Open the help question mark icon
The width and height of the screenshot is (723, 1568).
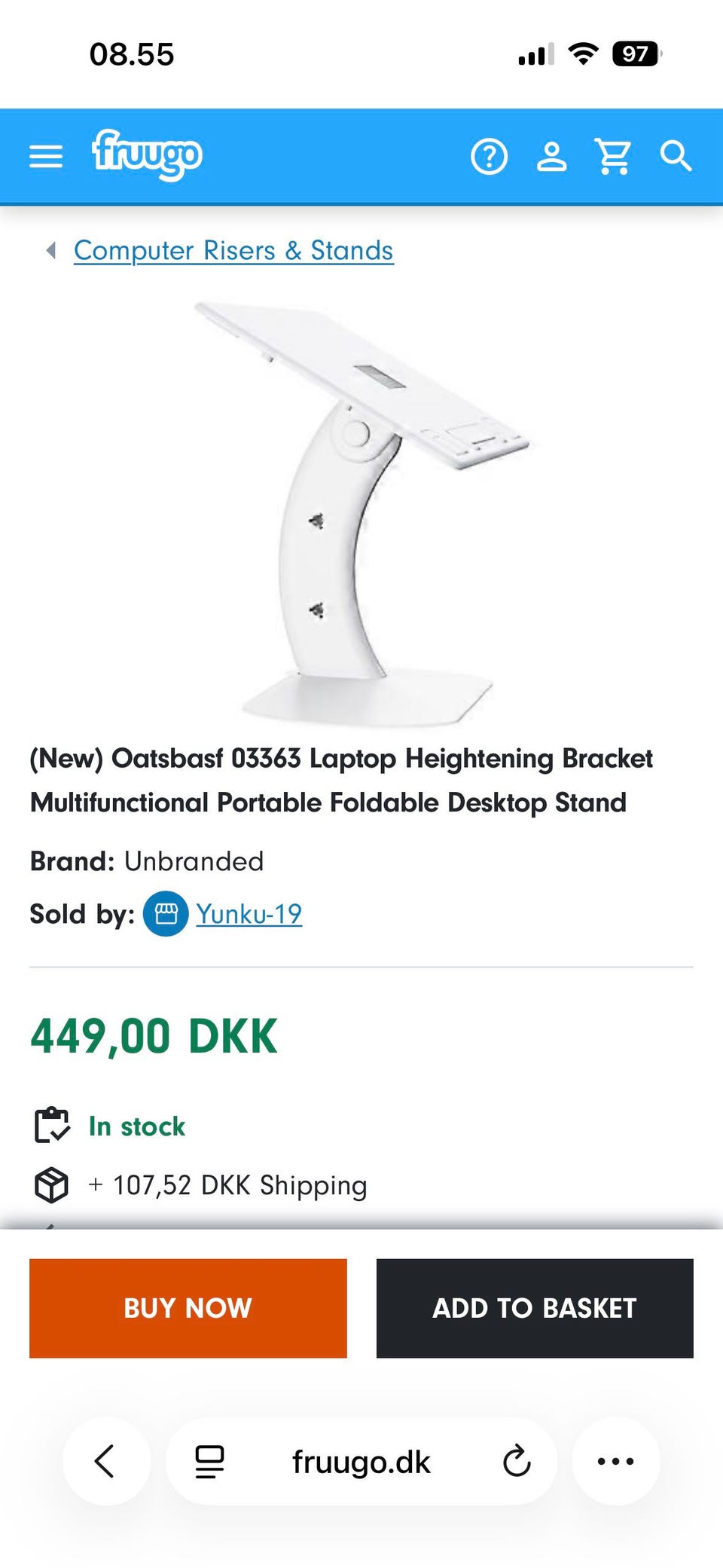490,157
